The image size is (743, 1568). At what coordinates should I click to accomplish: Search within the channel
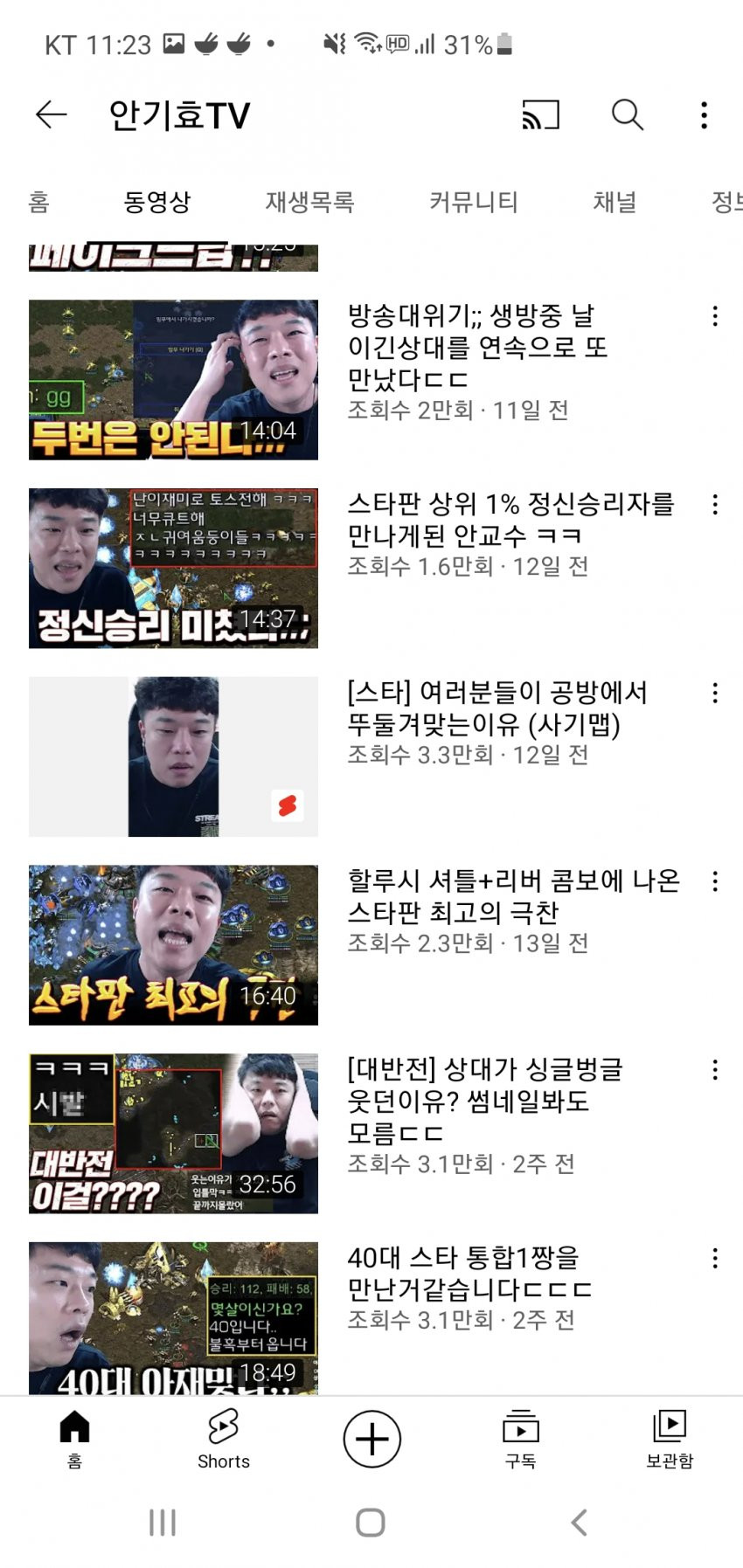tap(627, 114)
